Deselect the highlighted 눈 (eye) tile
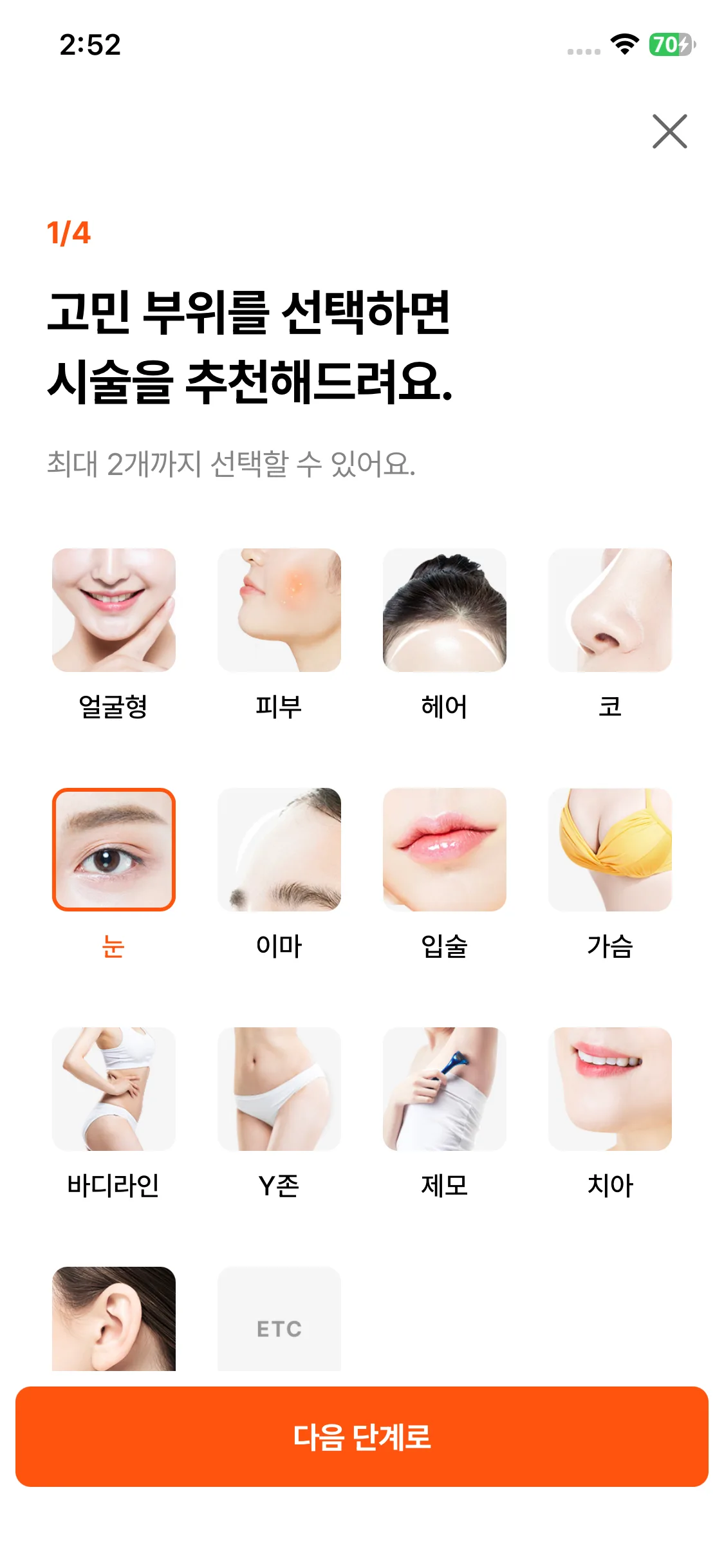 point(114,850)
